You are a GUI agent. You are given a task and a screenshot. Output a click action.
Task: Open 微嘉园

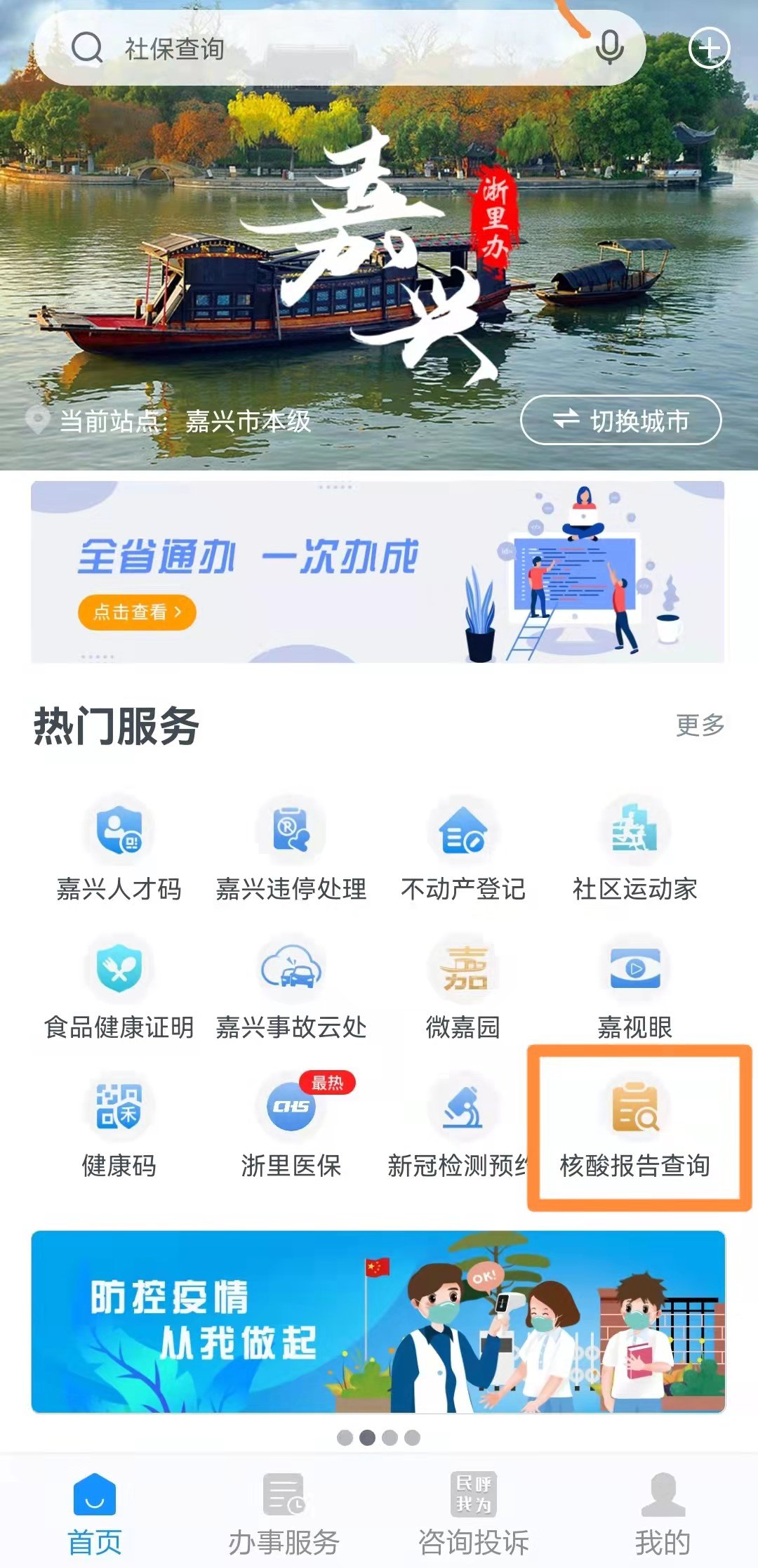463,988
